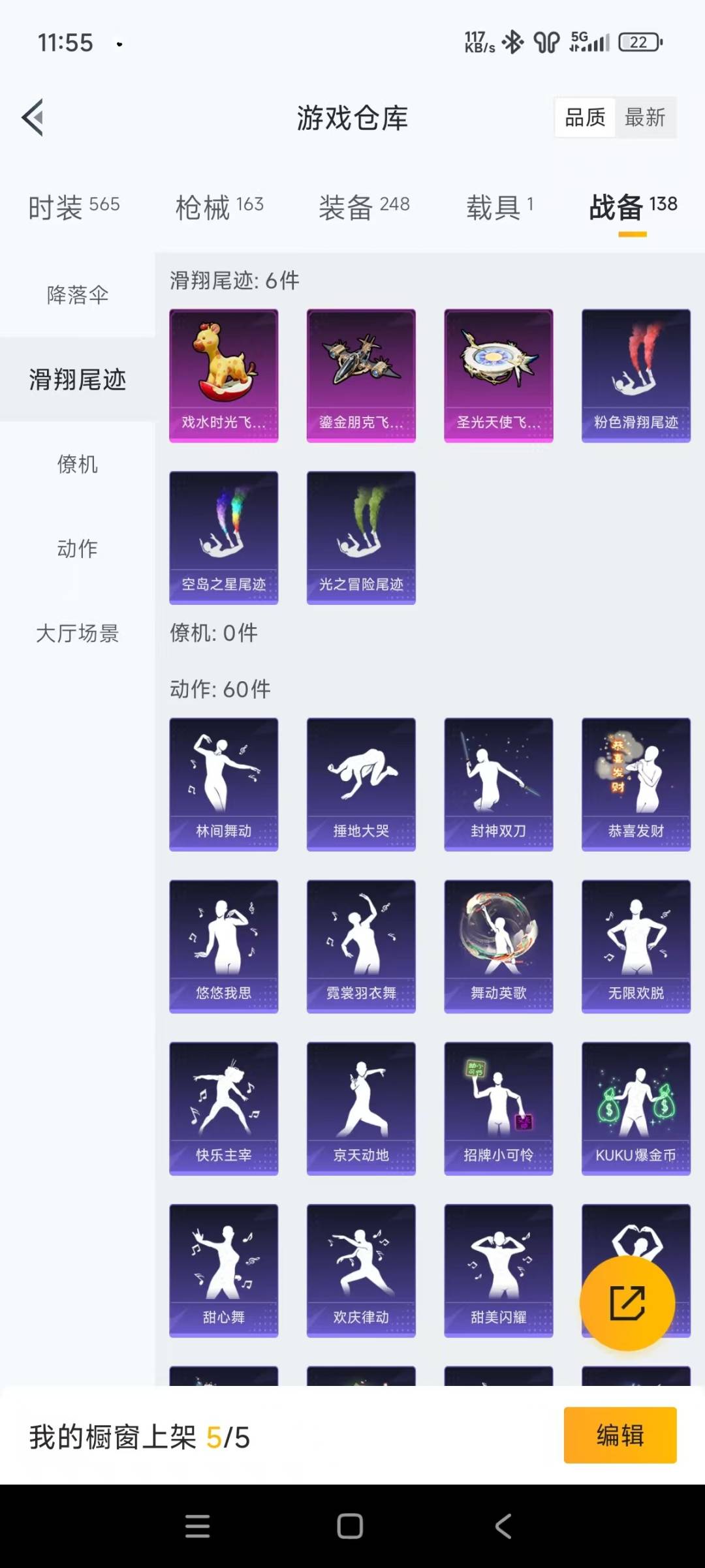Open the 空岛之星尾迹 item
The image size is (705, 1568).
(x=224, y=538)
